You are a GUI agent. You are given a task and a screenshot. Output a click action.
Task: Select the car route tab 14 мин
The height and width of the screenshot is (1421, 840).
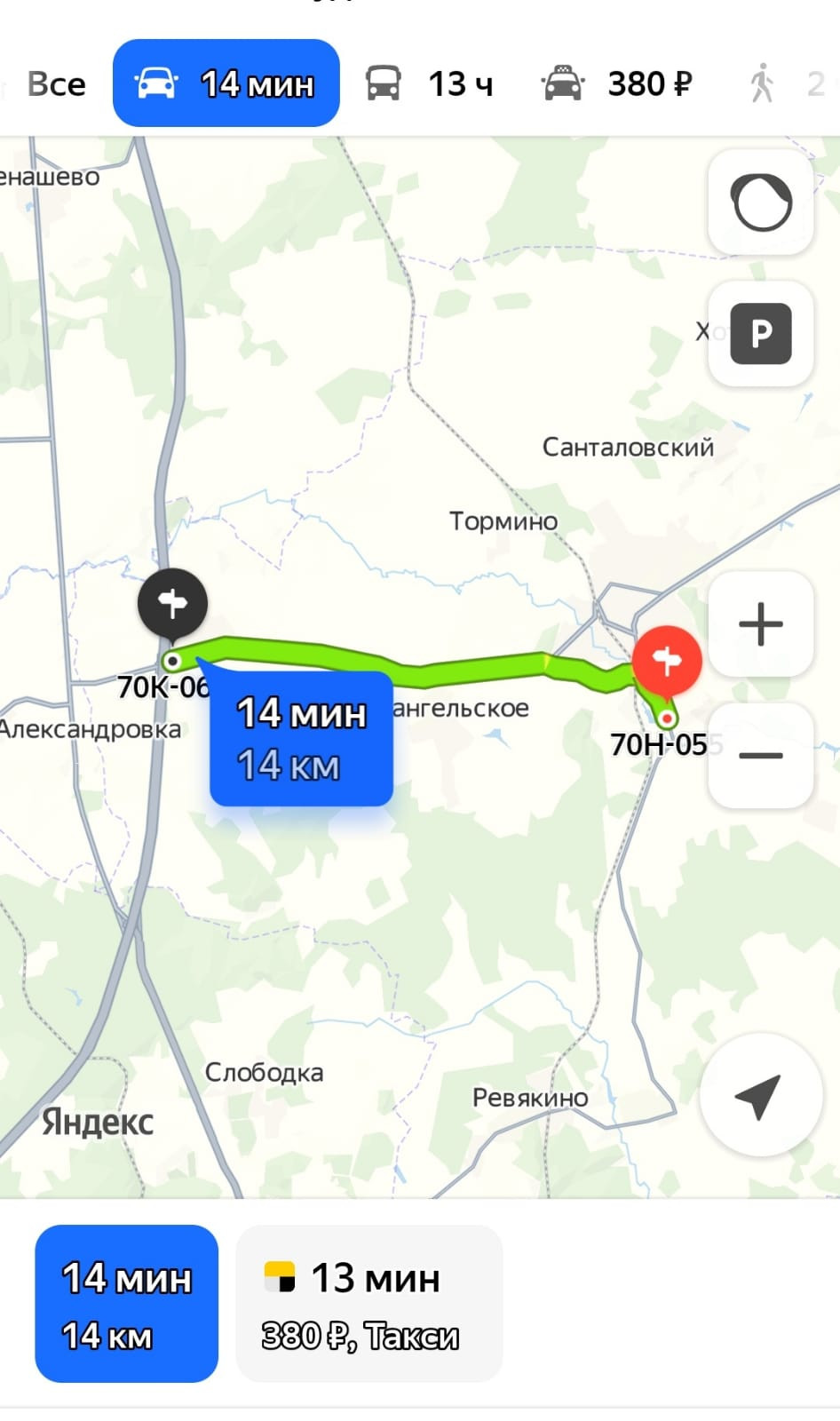pos(226,83)
